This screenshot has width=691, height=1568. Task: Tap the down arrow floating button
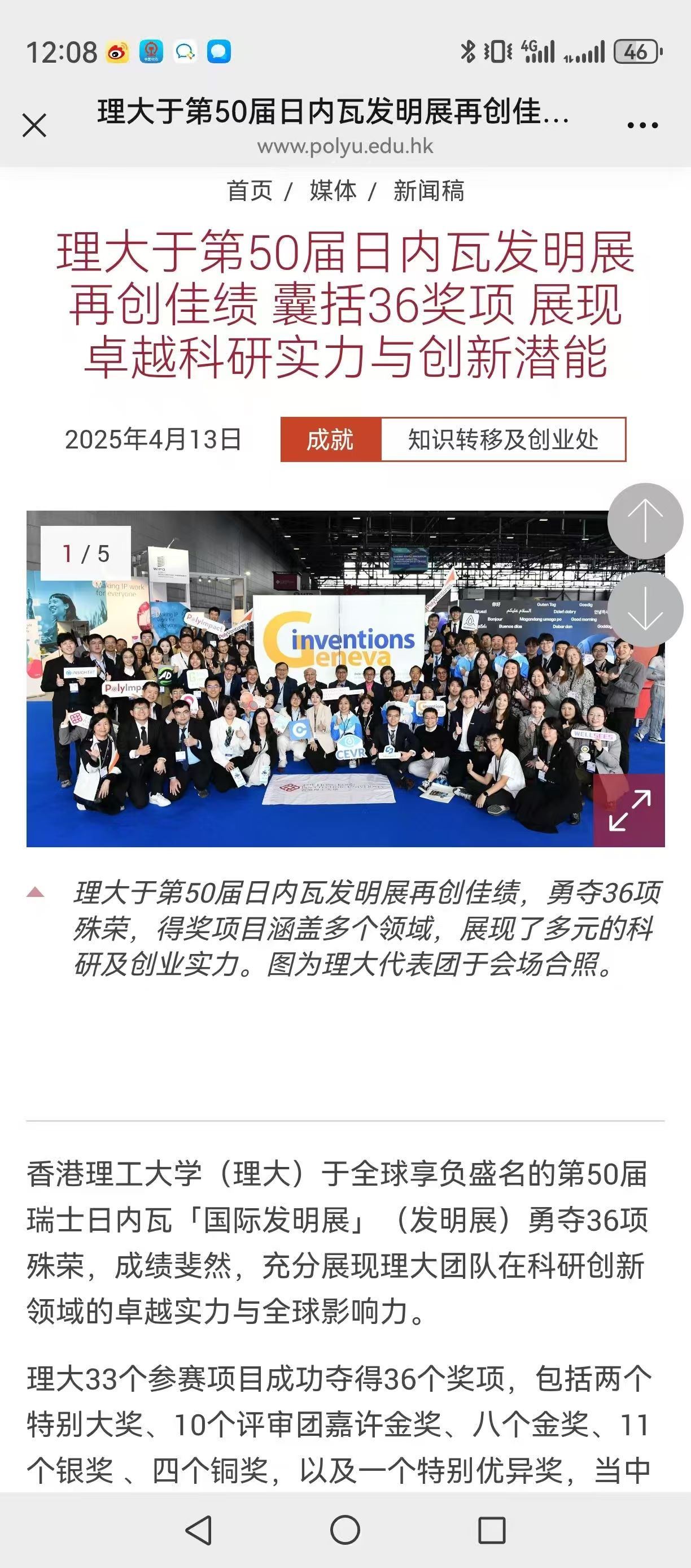tap(645, 610)
